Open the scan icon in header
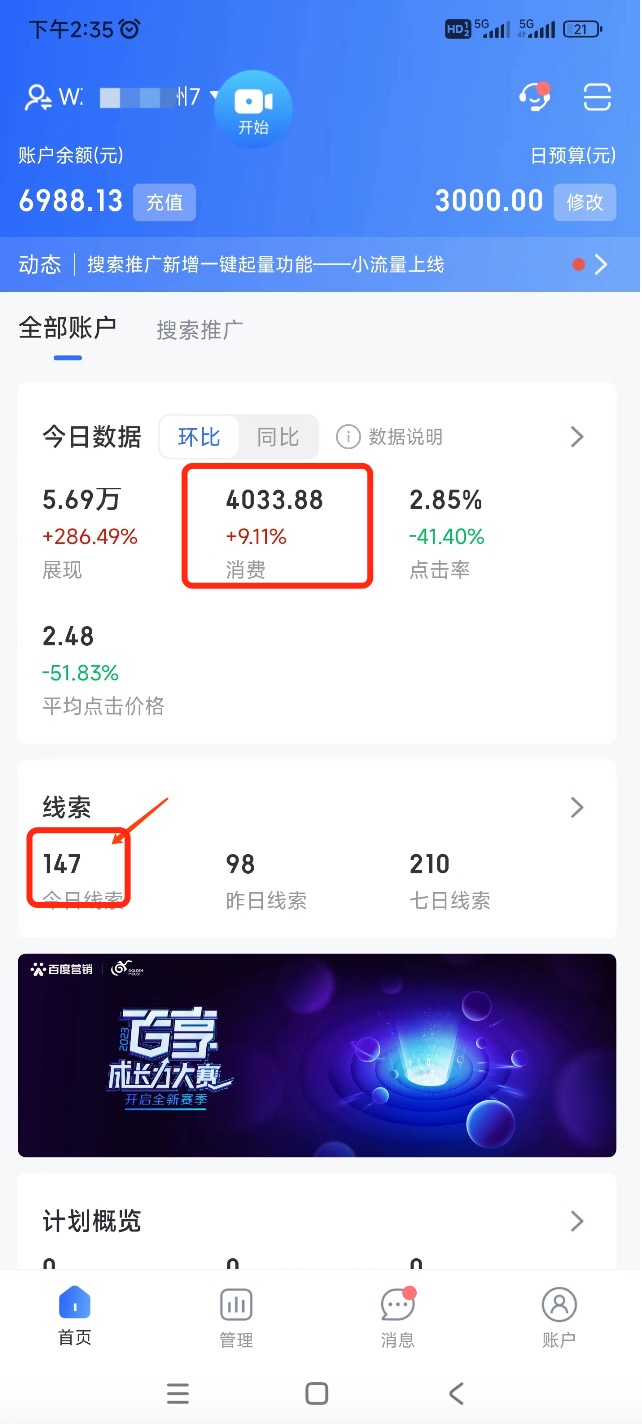The height and width of the screenshot is (1424, 642). (597, 97)
